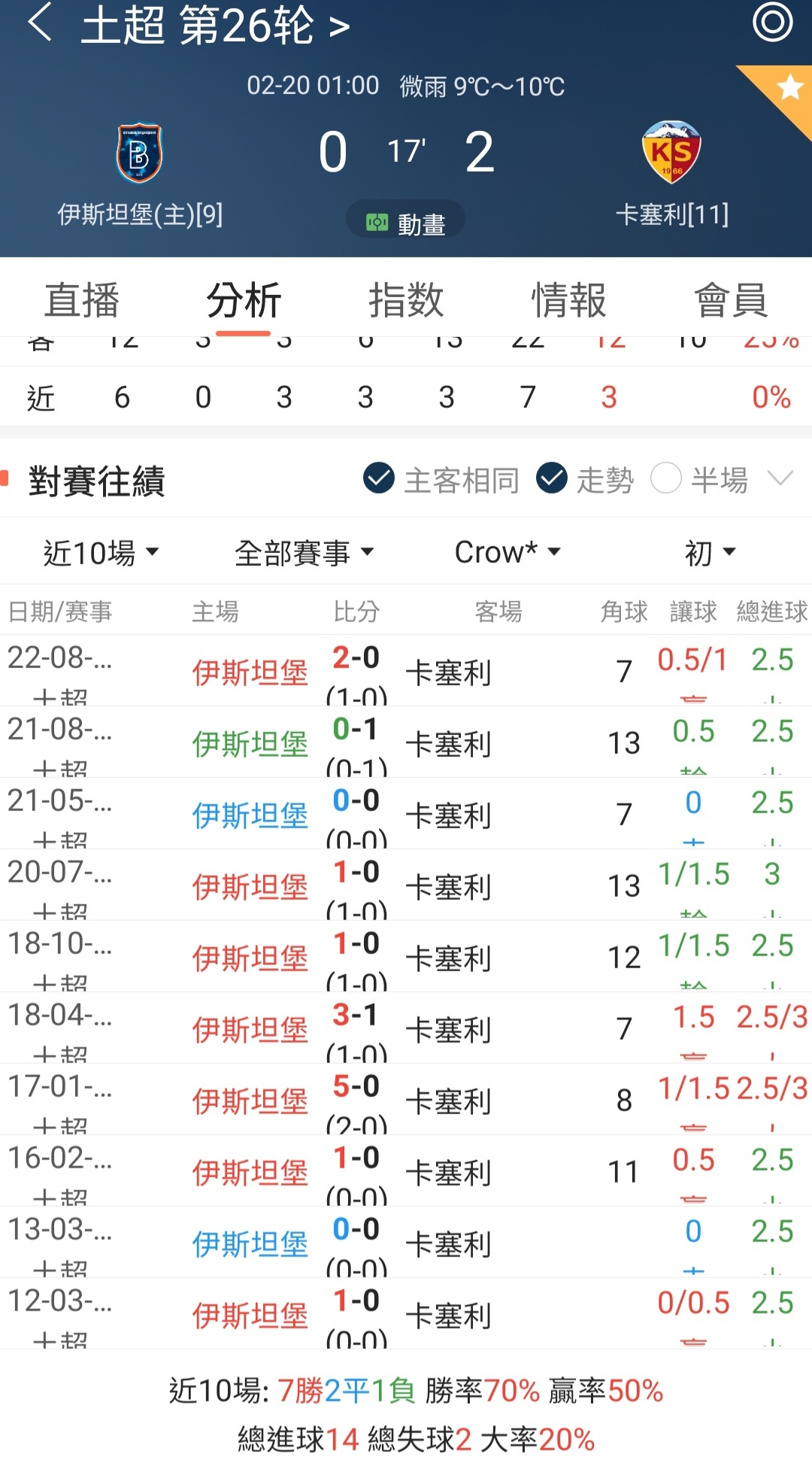Open the Crow* odds company dropdown
Screen dimensions: 812x1473
pos(507,552)
